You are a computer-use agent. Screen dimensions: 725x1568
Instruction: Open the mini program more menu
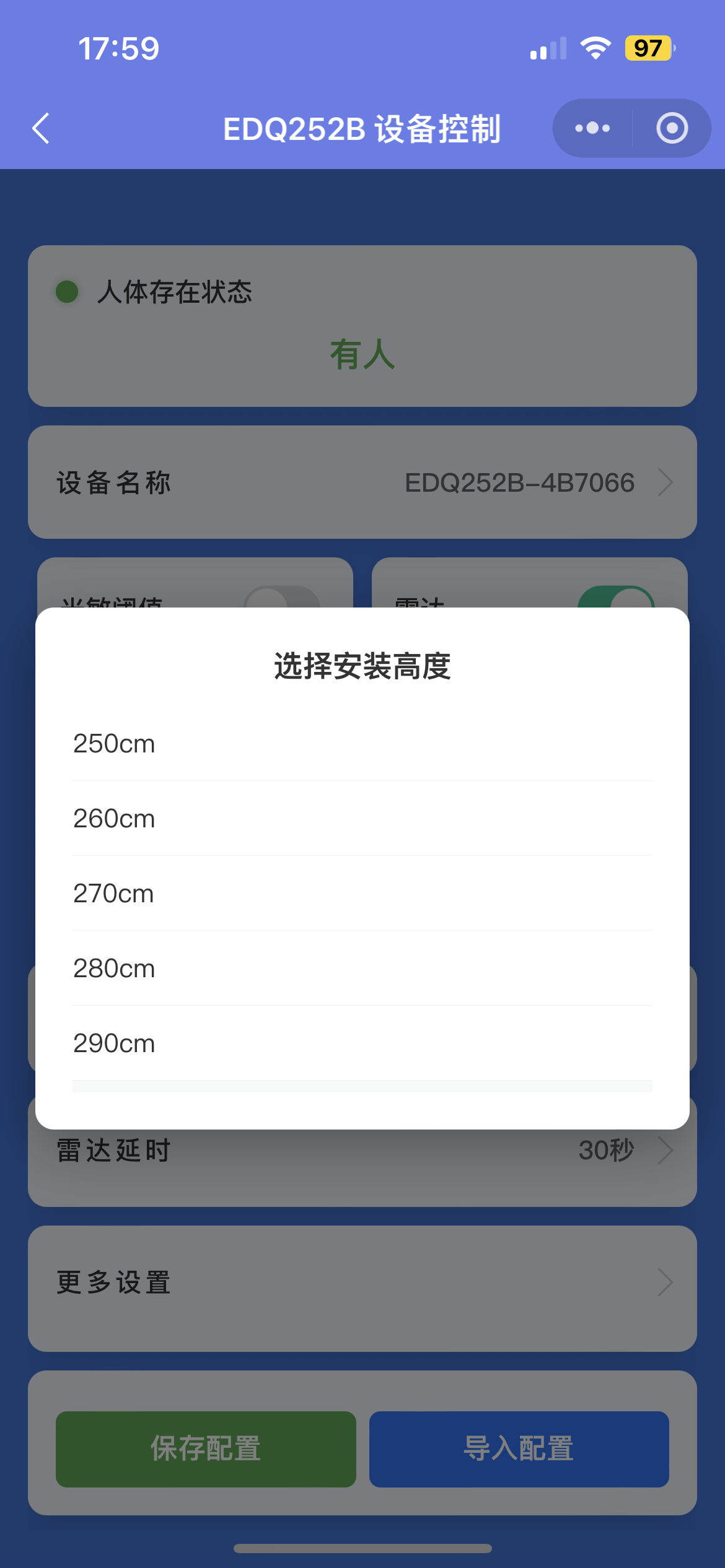592,128
